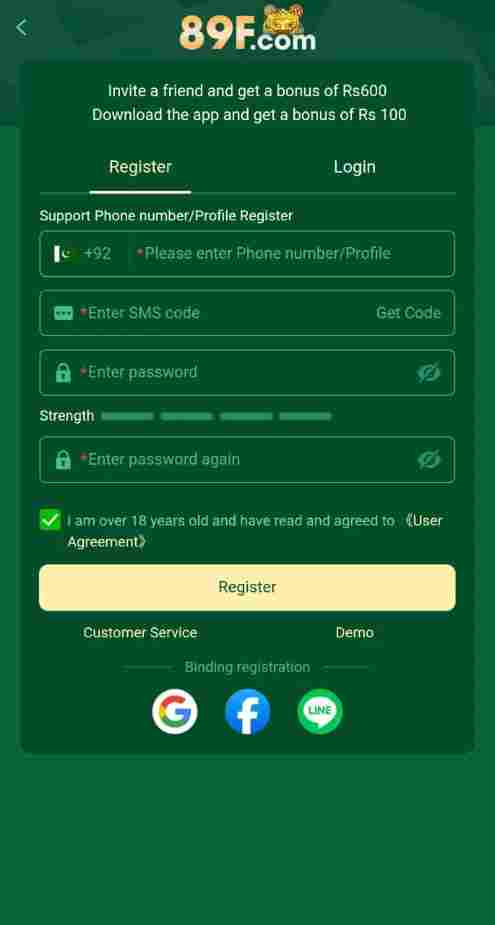Uncheck the over 18 agreement checkbox
The image size is (495, 925).
click(x=50, y=520)
